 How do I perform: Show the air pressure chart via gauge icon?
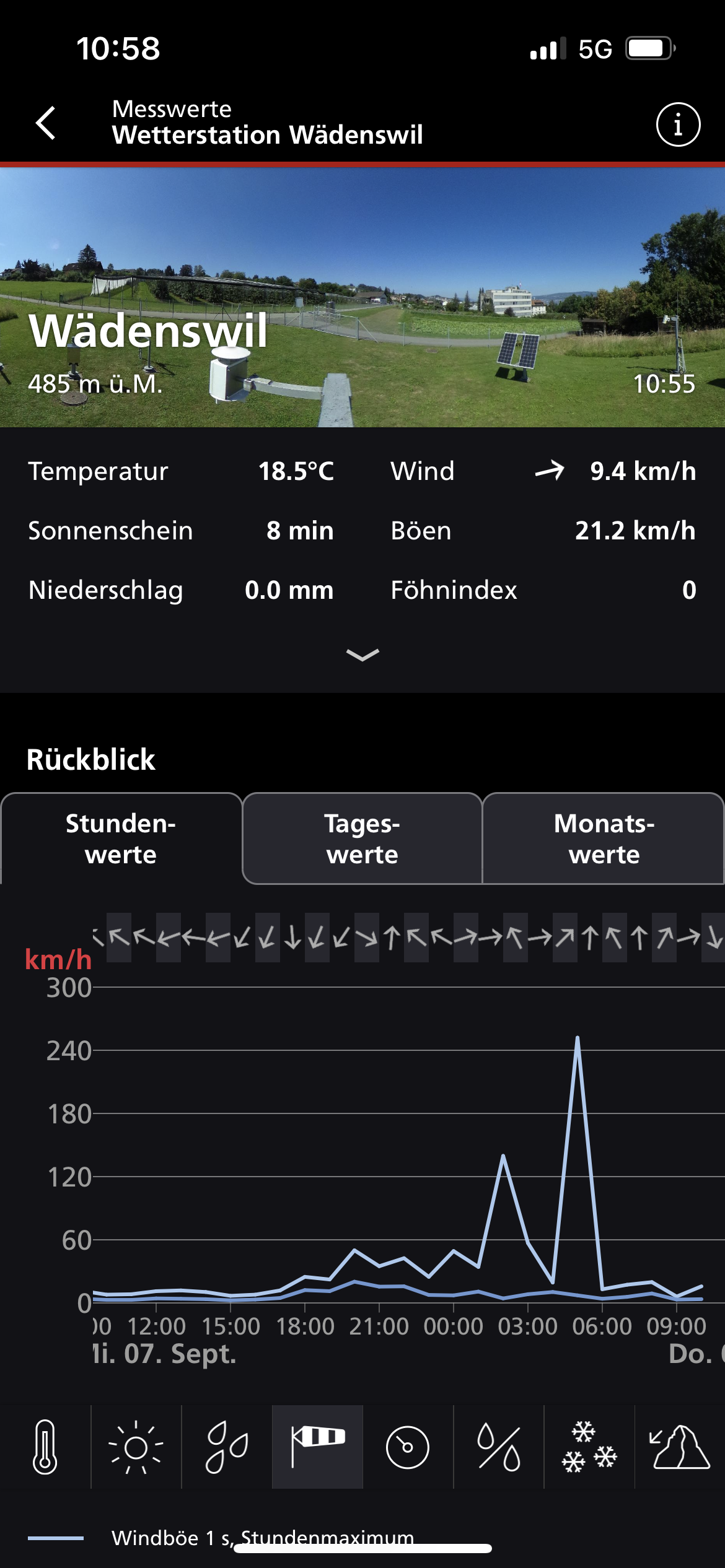click(x=408, y=1447)
